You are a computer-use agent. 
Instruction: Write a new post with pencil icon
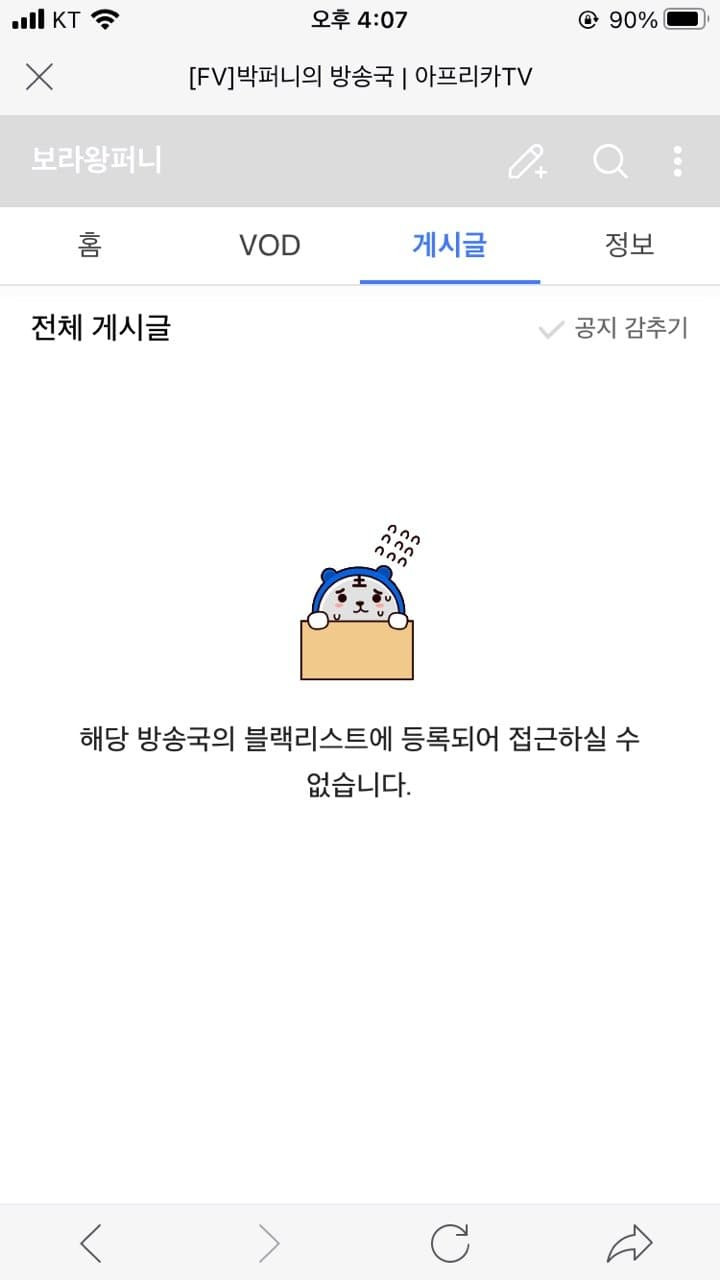[x=527, y=161]
